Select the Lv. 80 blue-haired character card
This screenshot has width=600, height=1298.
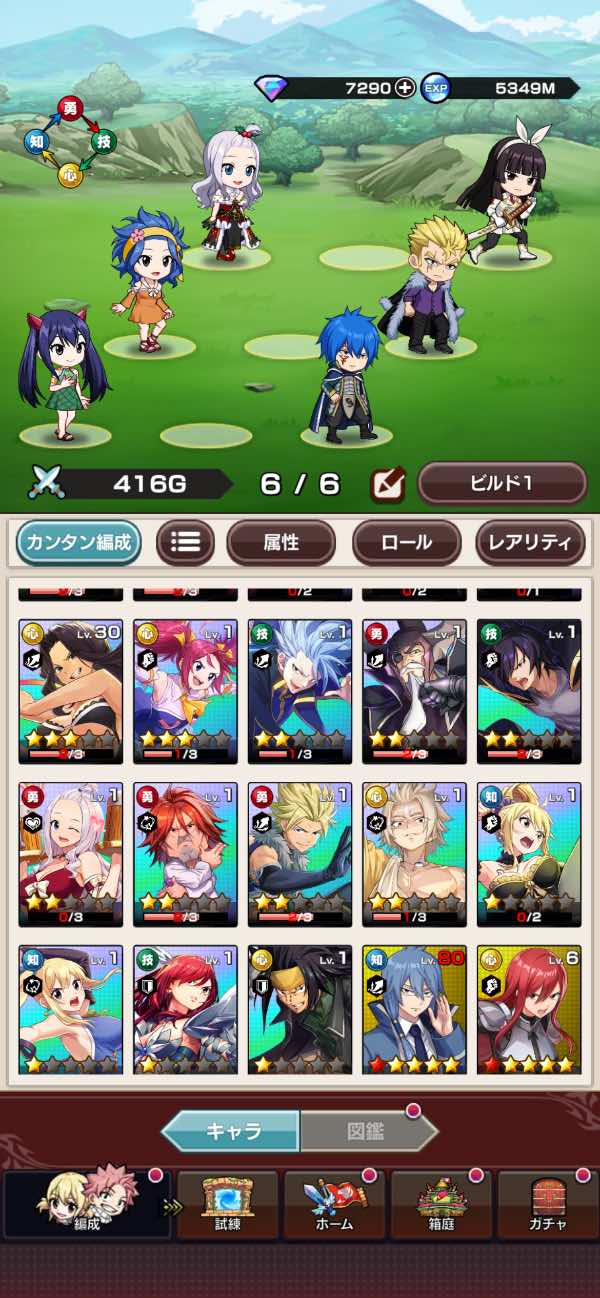coord(414,1010)
